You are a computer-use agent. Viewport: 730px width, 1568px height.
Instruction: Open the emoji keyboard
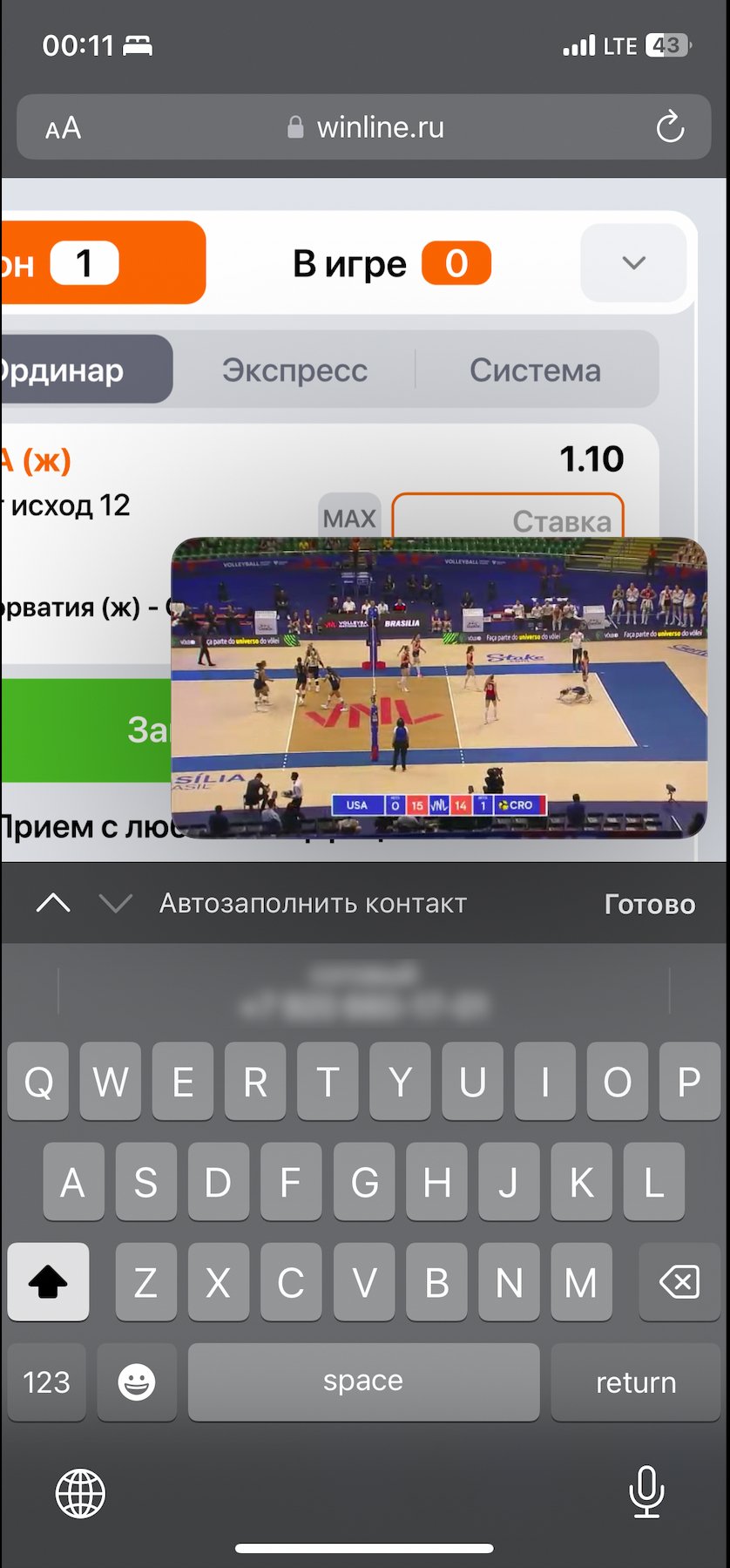coord(137,1381)
